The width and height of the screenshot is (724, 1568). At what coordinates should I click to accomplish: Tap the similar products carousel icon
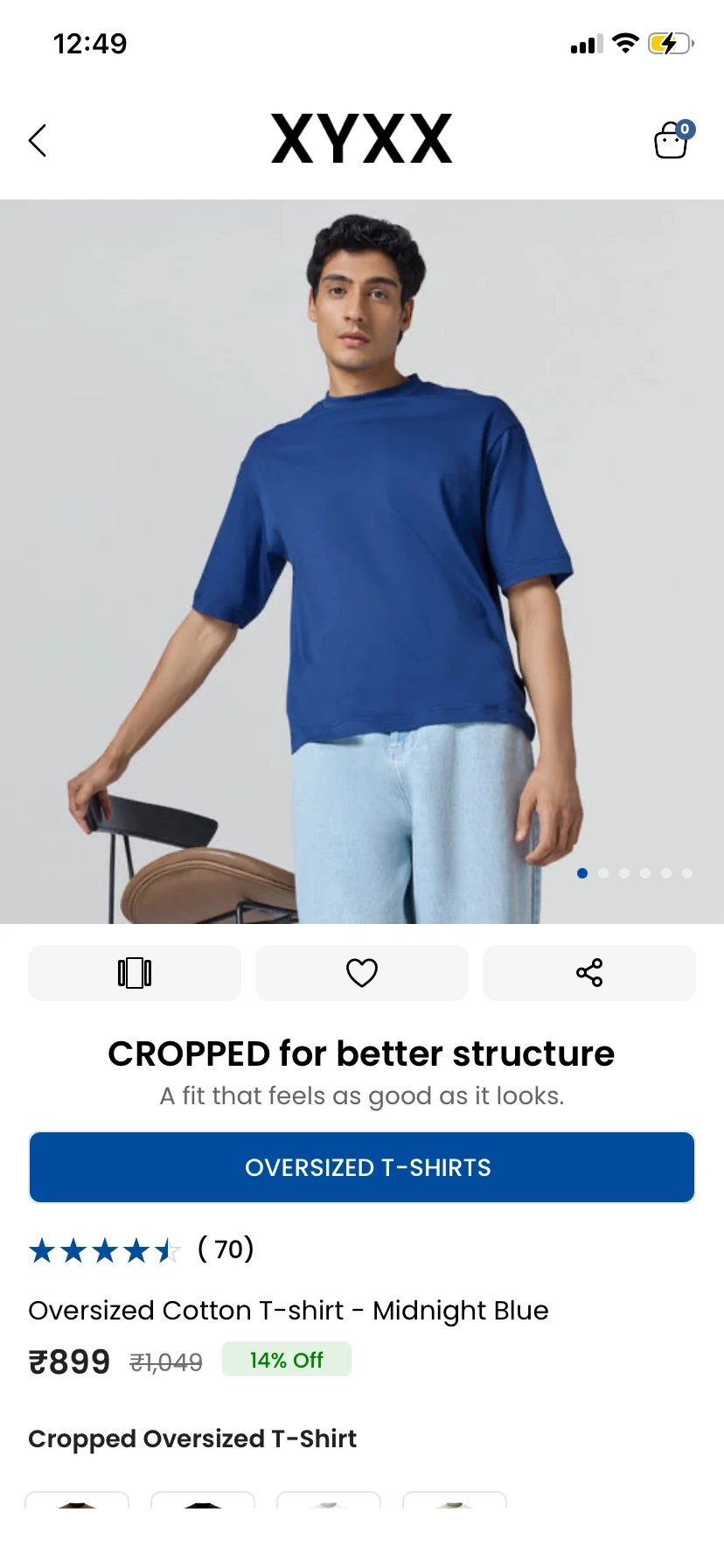(135, 973)
